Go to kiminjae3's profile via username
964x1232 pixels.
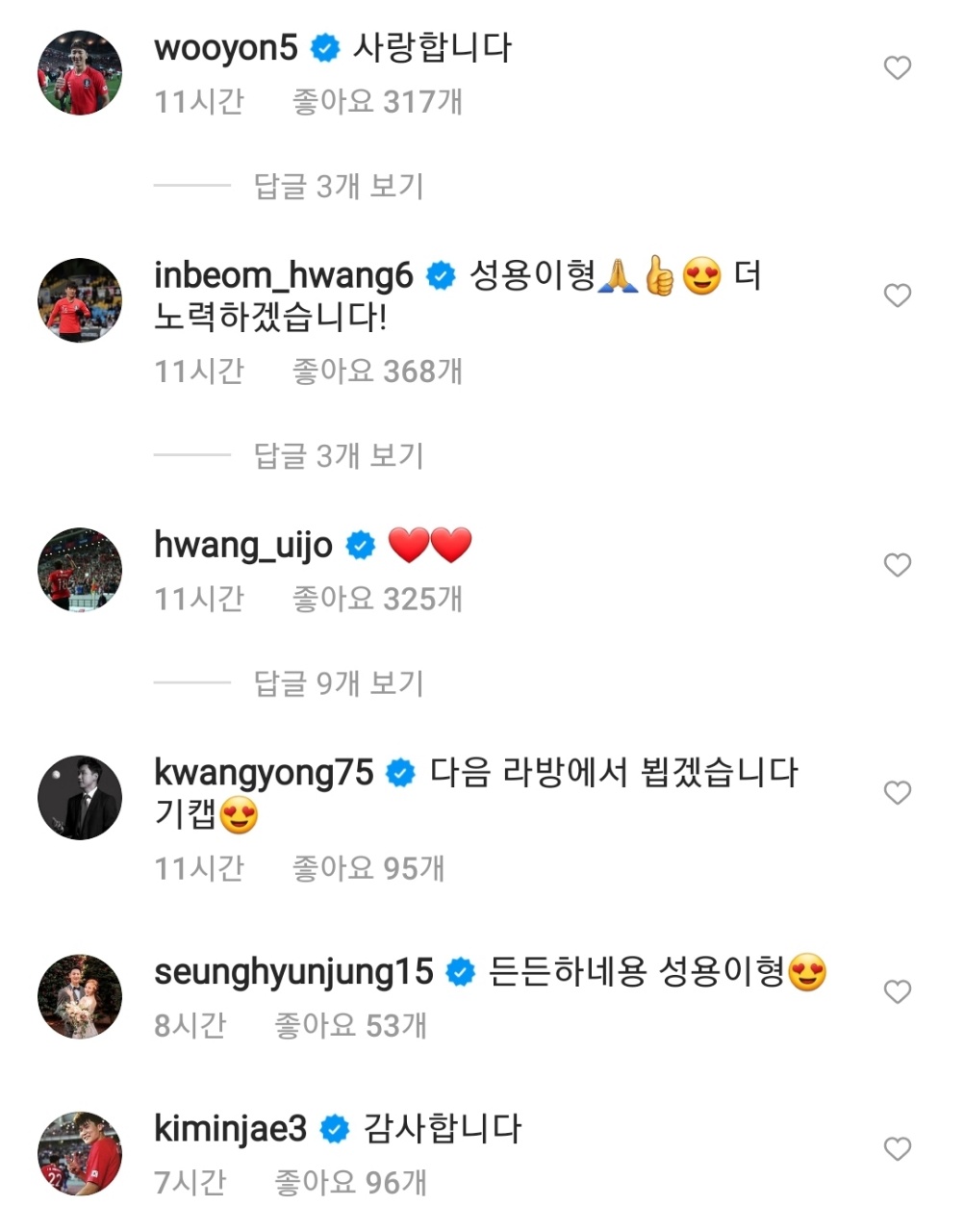(x=230, y=1129)
